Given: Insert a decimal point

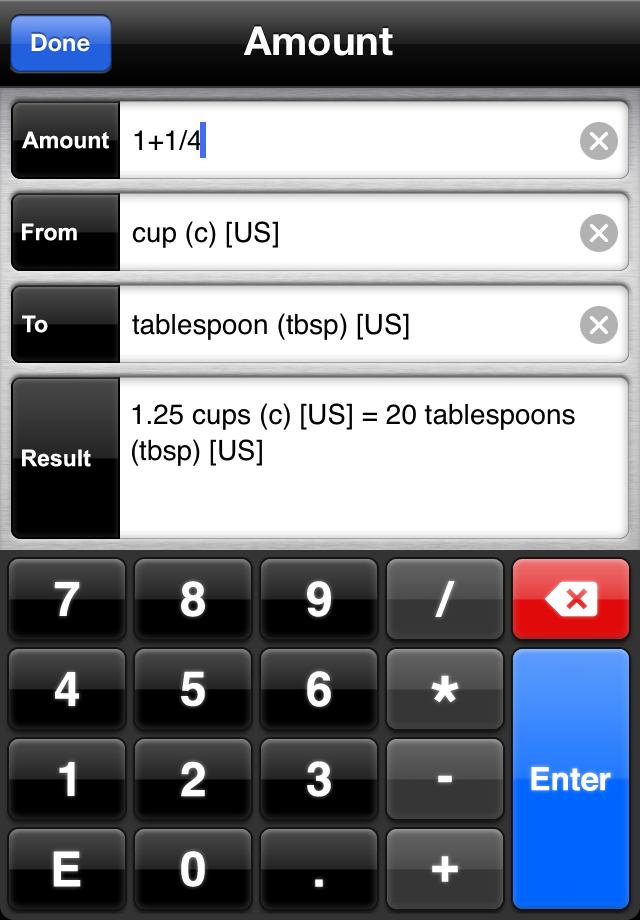Looking at the screenshot, I should point(319,869).
